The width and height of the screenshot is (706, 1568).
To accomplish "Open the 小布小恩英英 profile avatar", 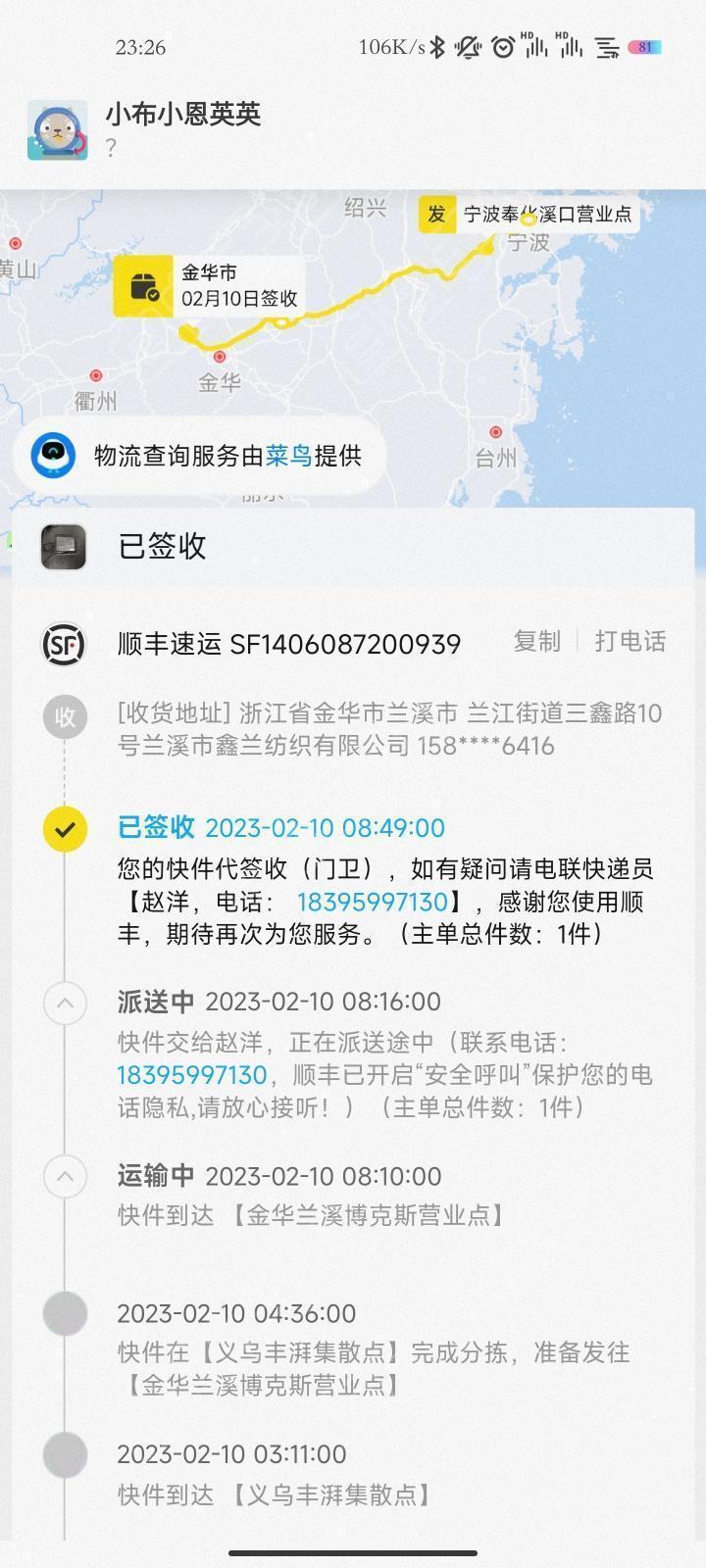I will (57, 130).
